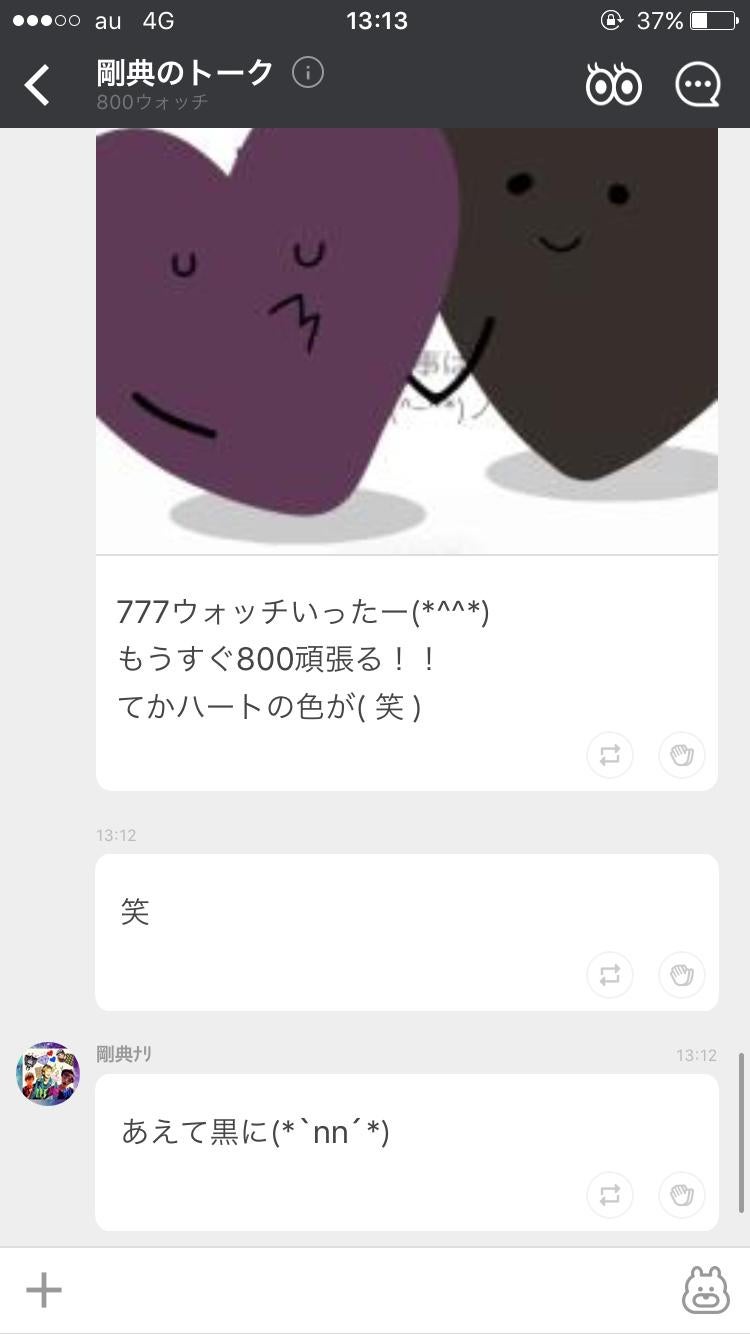
Task: Repost the 笑 message
Action: tap(610, 975)
